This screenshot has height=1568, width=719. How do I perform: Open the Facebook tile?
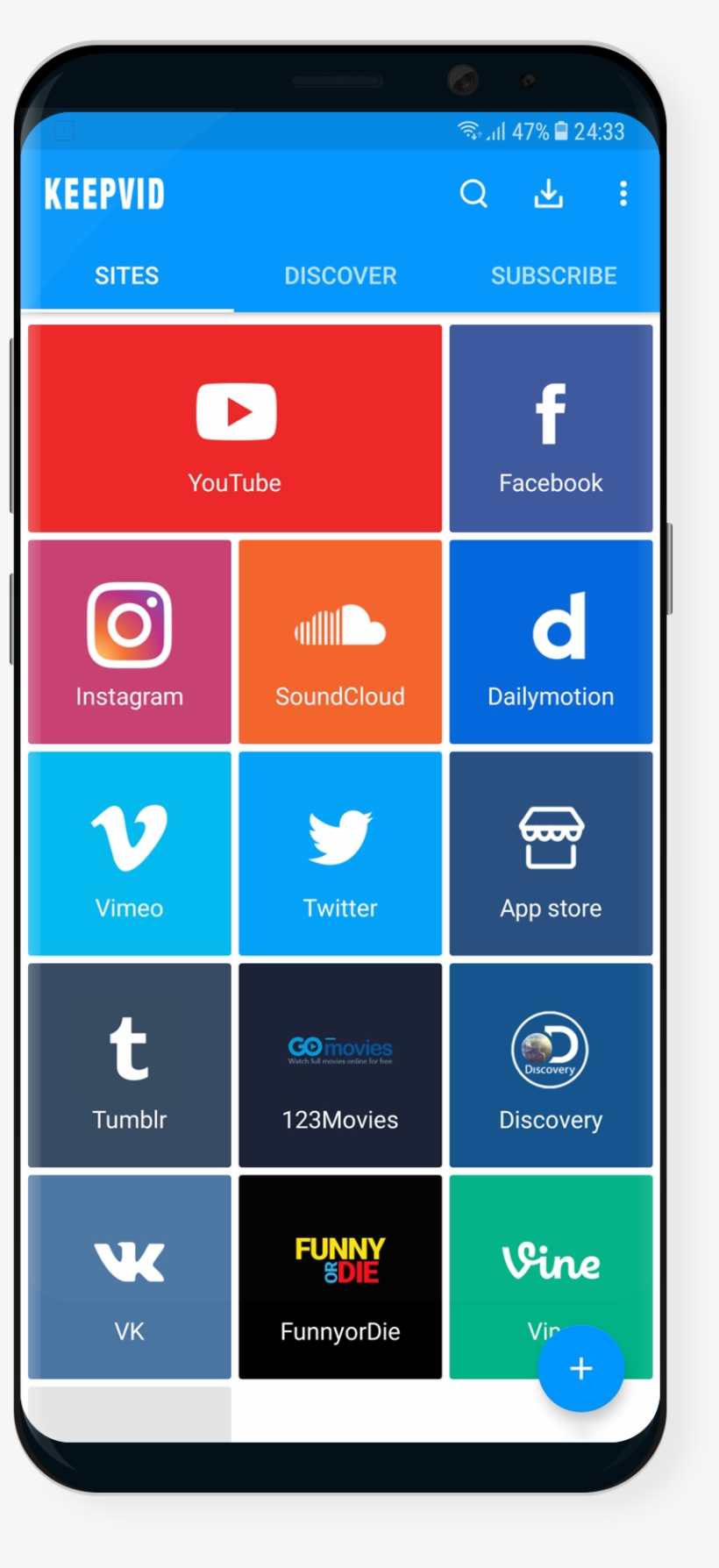point(551,429)
